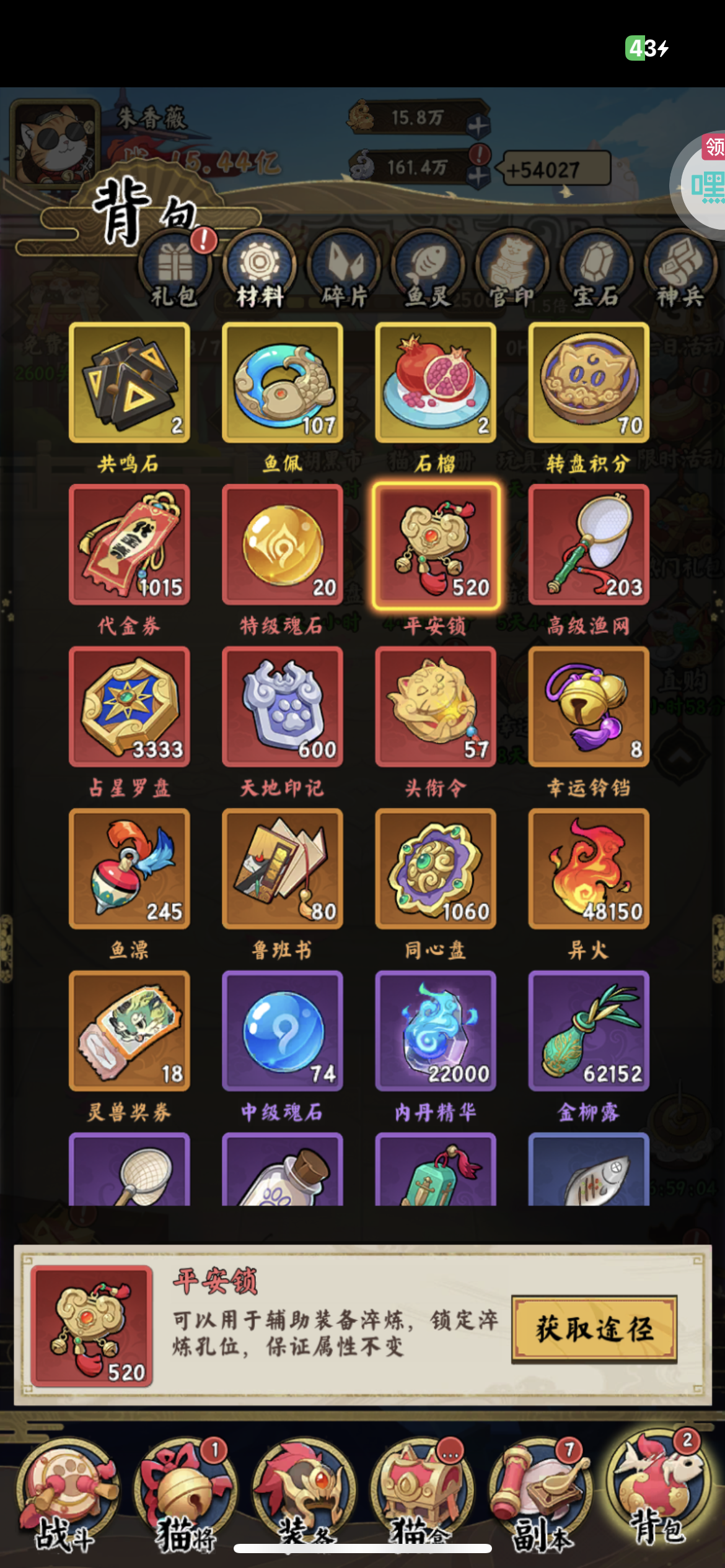Select the 鲁班书 item
The image size is (725, 1568).
point(282,869)
